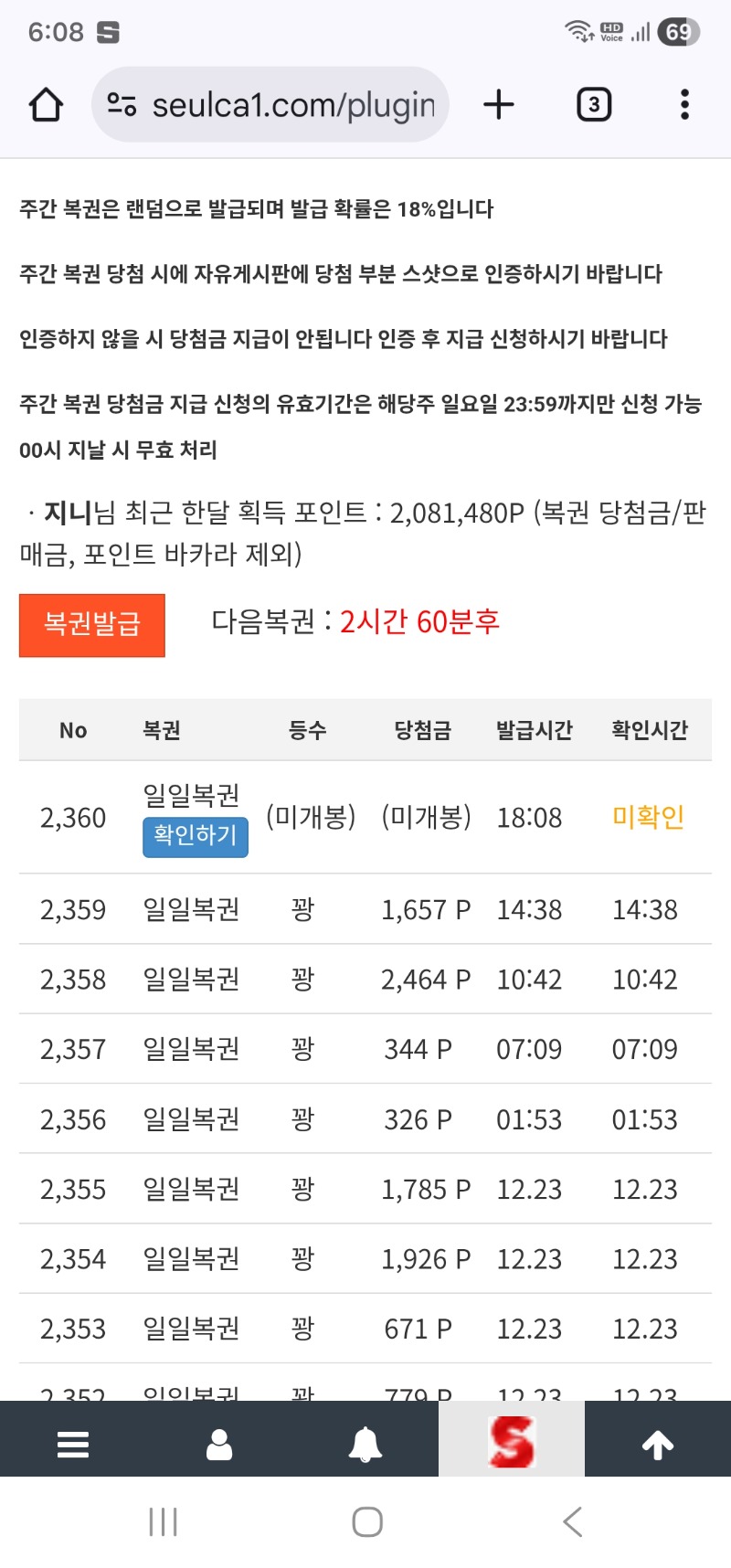Open the tab switcher showing 3 tabs
Screen dimensions: 731x1568
tap(594, 105)
